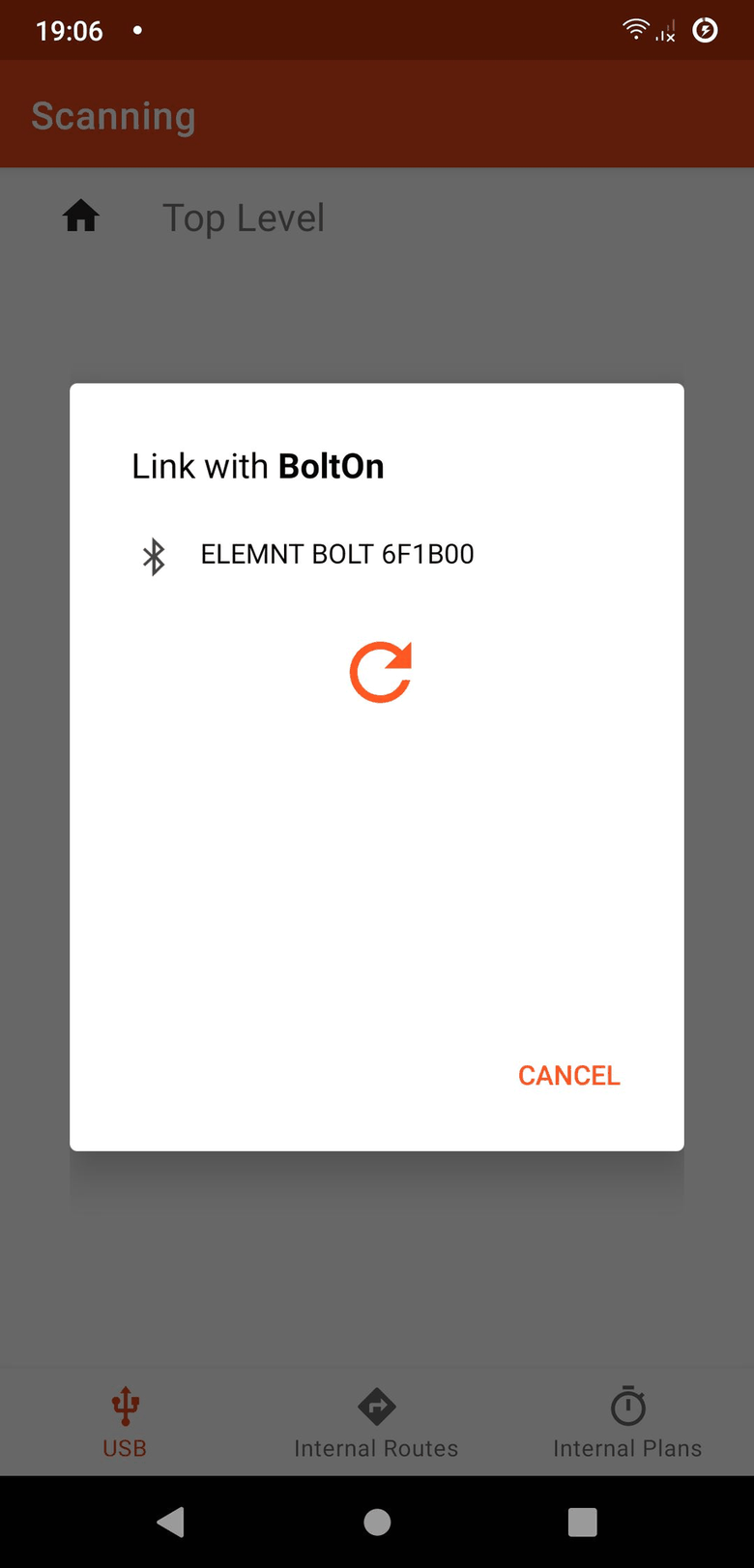Tap the Scanning title bar

(x=113, y=115)
